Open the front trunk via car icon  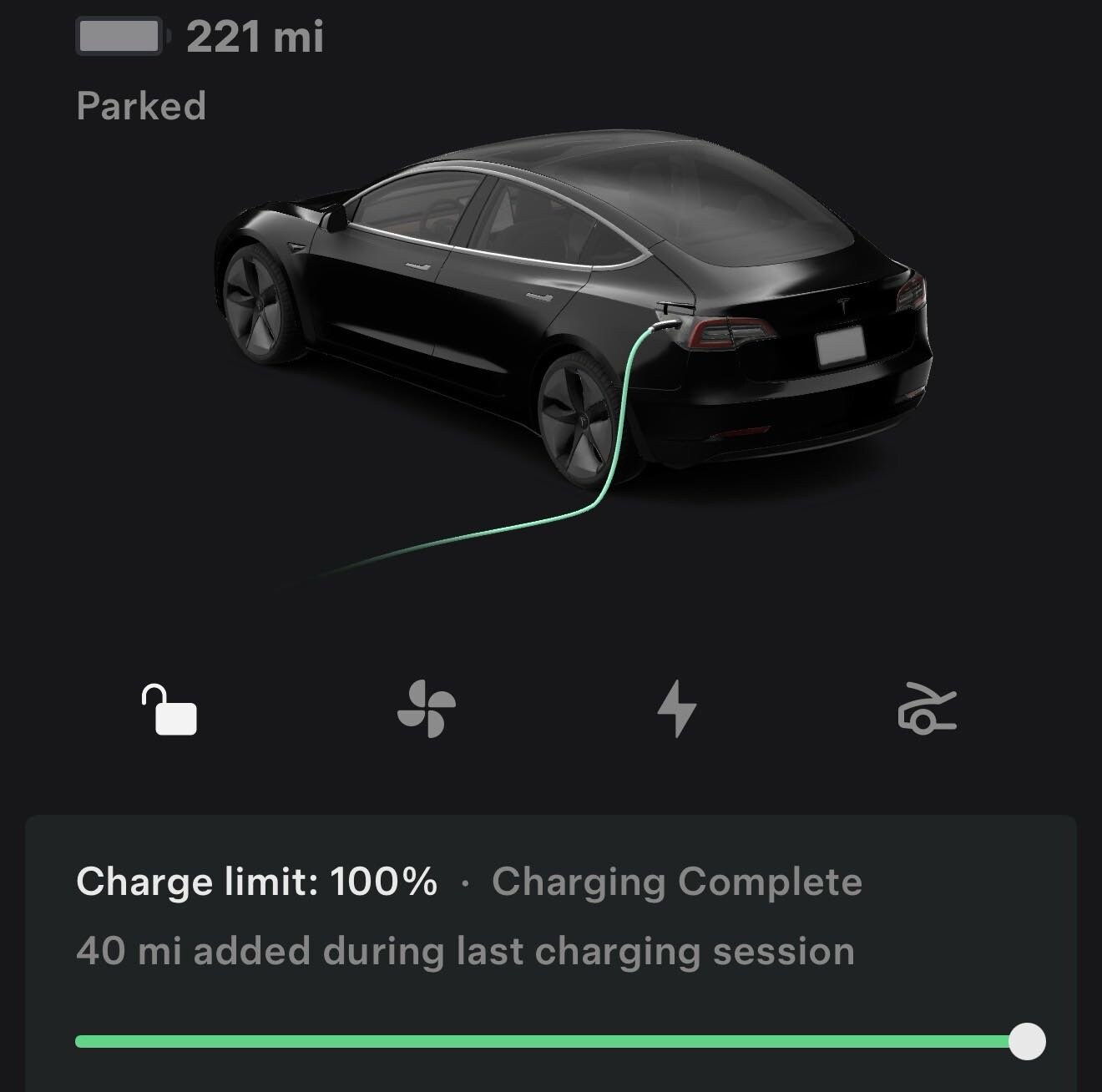pyautogui.click(x=926, y=709)
